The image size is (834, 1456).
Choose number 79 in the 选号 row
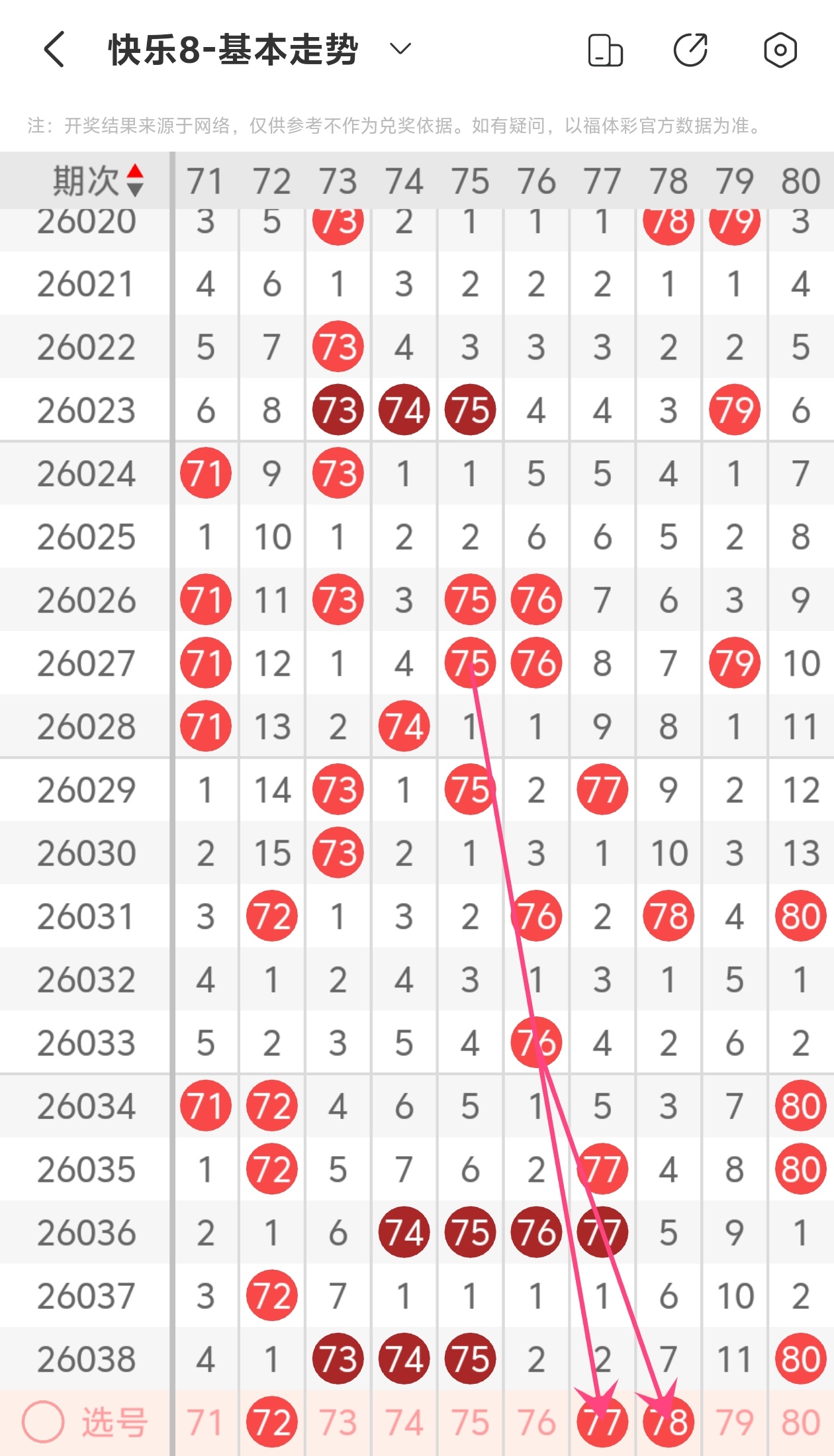[x=735, y=1422]
